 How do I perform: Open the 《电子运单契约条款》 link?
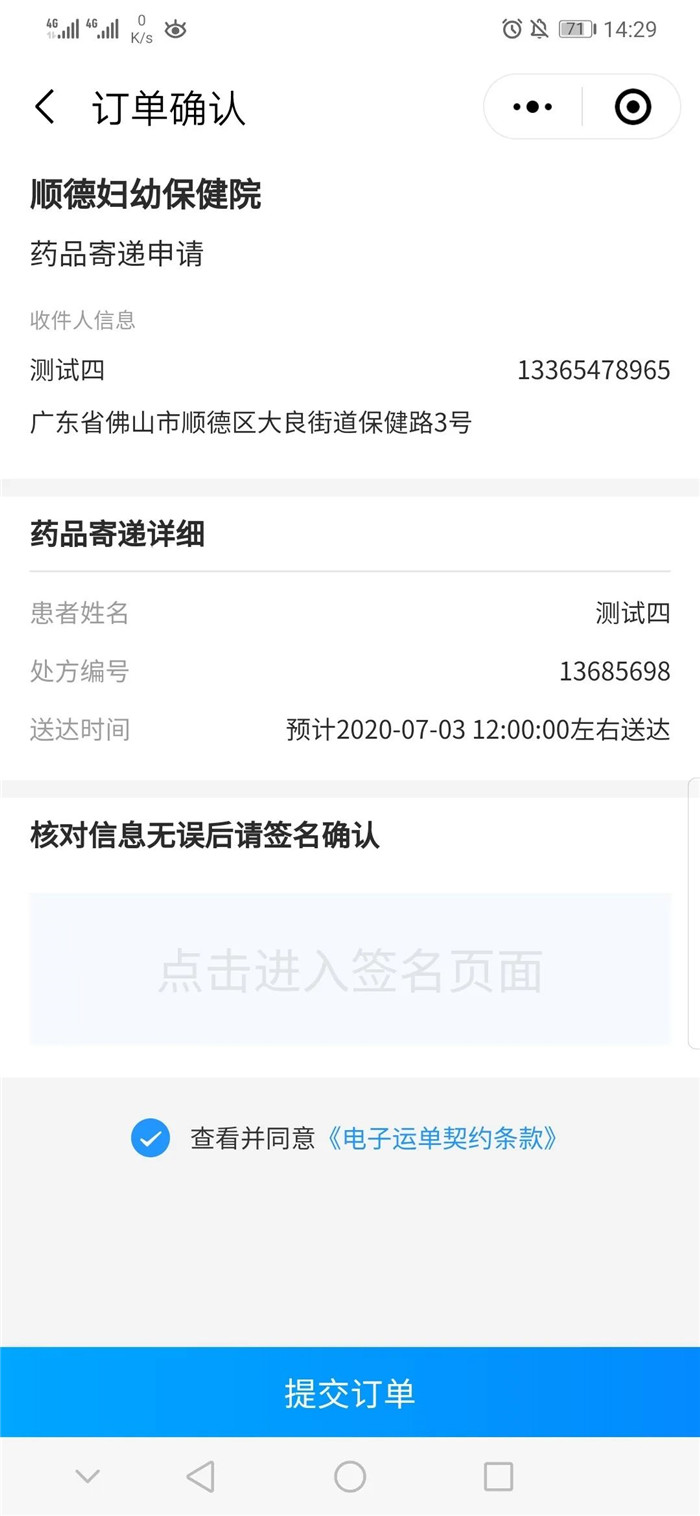440,1138
